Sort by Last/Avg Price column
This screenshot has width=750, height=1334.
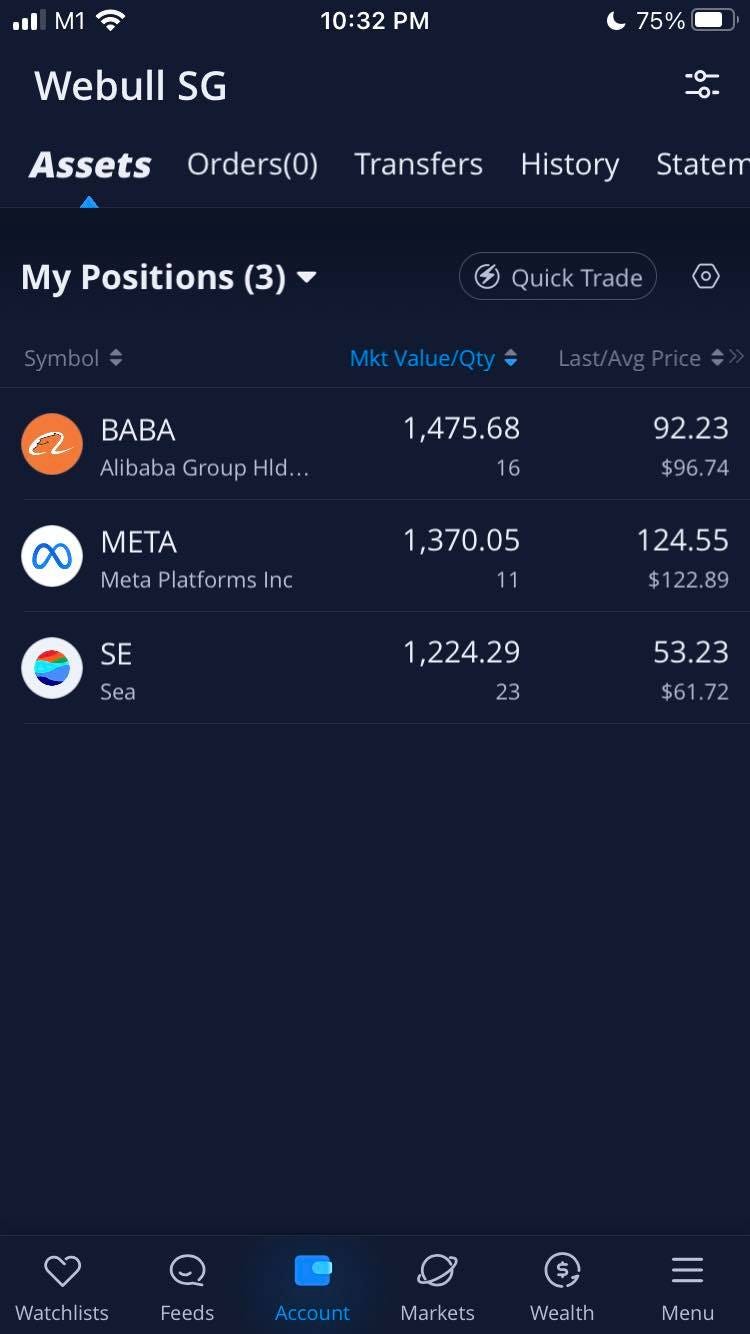point(640,358)
